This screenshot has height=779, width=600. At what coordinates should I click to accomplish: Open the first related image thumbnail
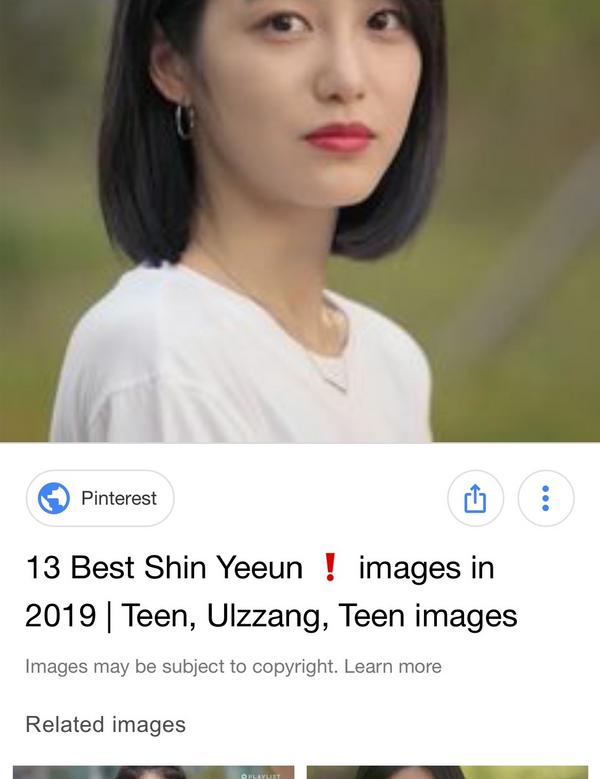(153, 771)
